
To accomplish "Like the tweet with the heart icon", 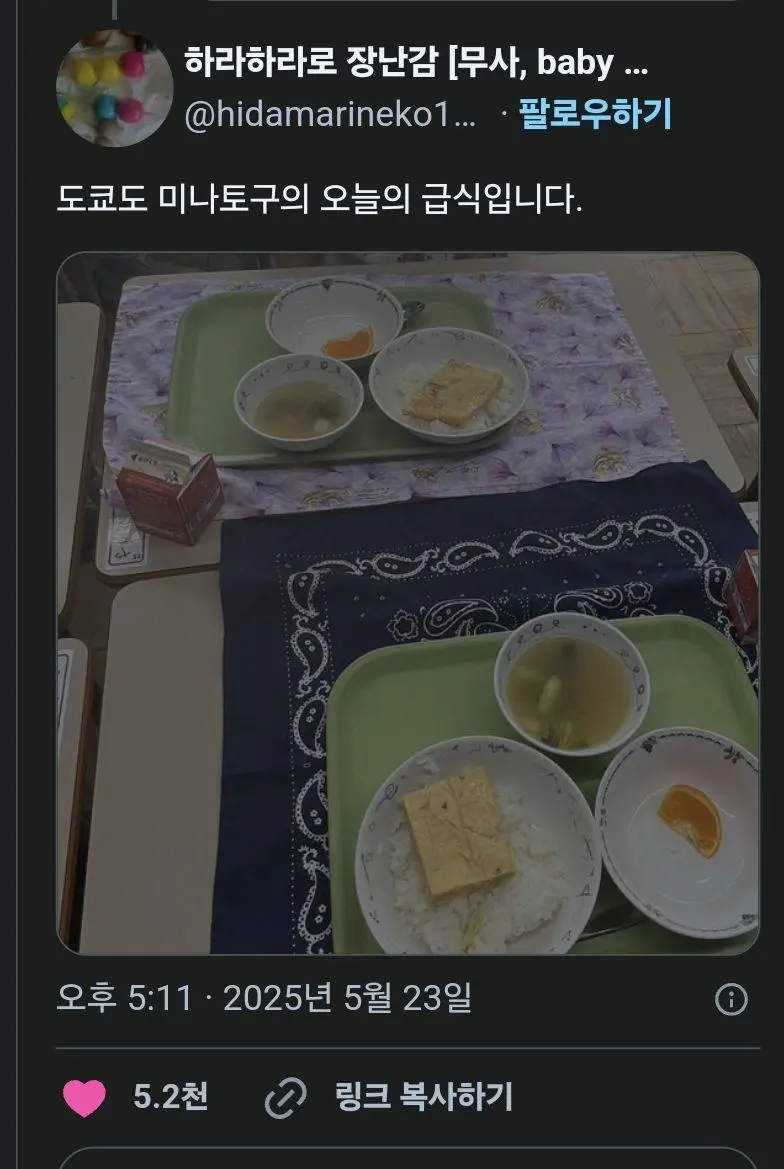I will tap(85, 1098).
